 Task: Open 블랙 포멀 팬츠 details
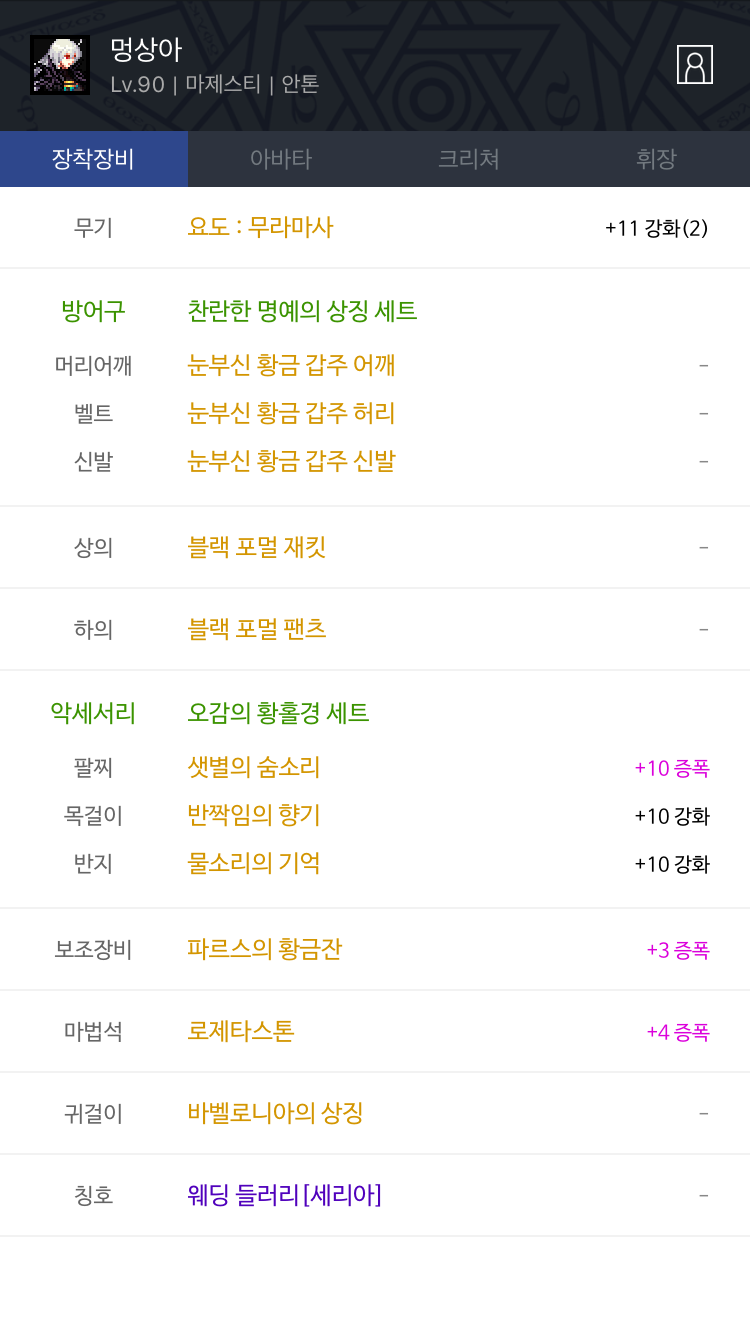(257, 629)
